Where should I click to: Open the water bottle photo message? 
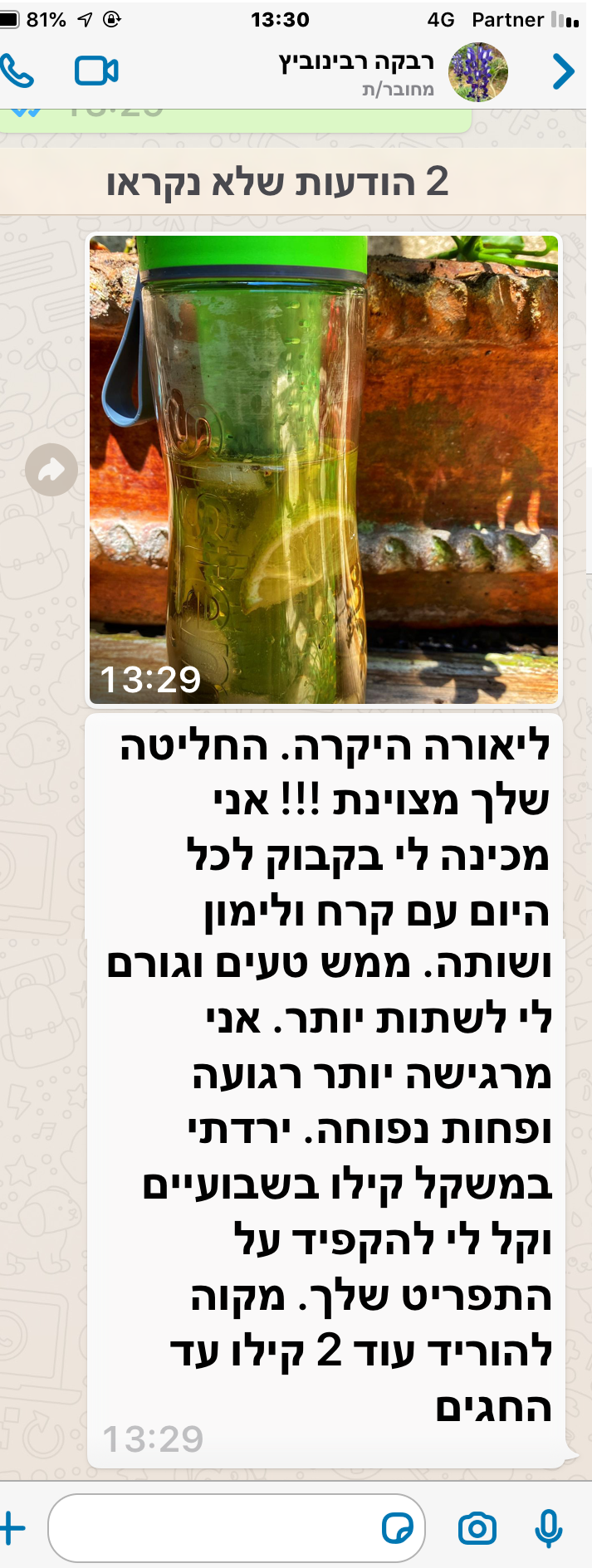[x=324, y=469]
